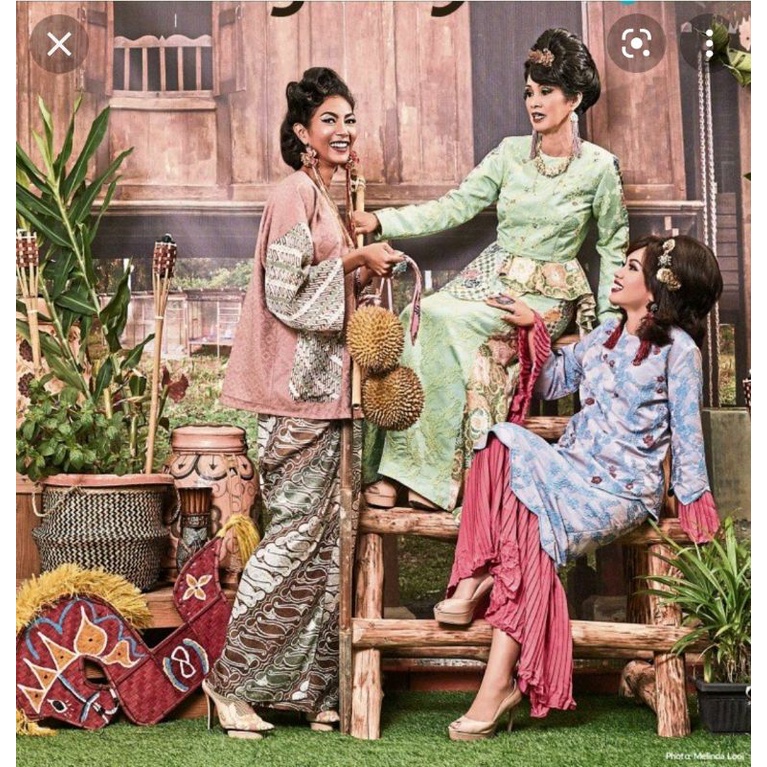Image resolution: width=767 pixels, height=767 pixels.
Task: Close the image viewer
Action: [x=59, y=43]
